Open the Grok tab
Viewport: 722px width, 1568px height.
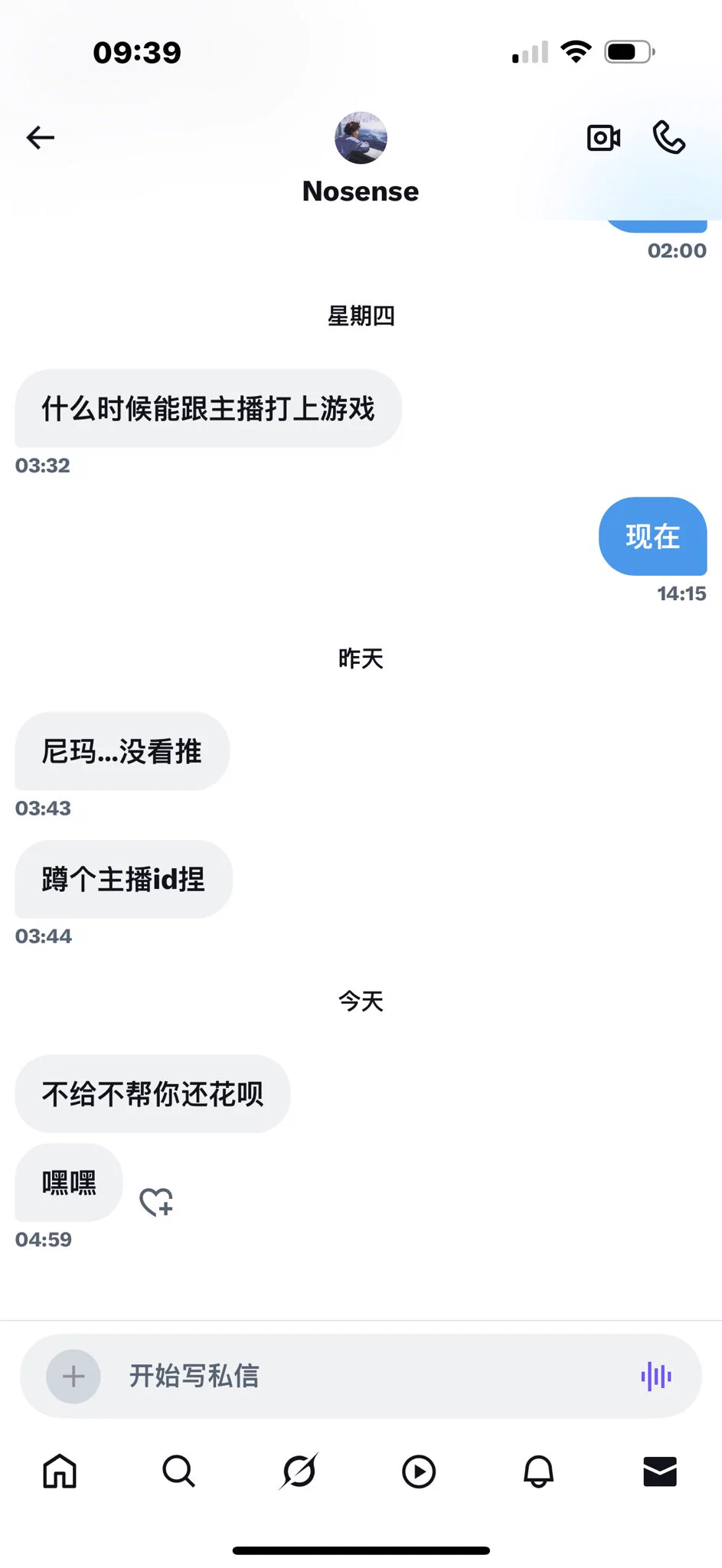click(x=299, y=1472)
